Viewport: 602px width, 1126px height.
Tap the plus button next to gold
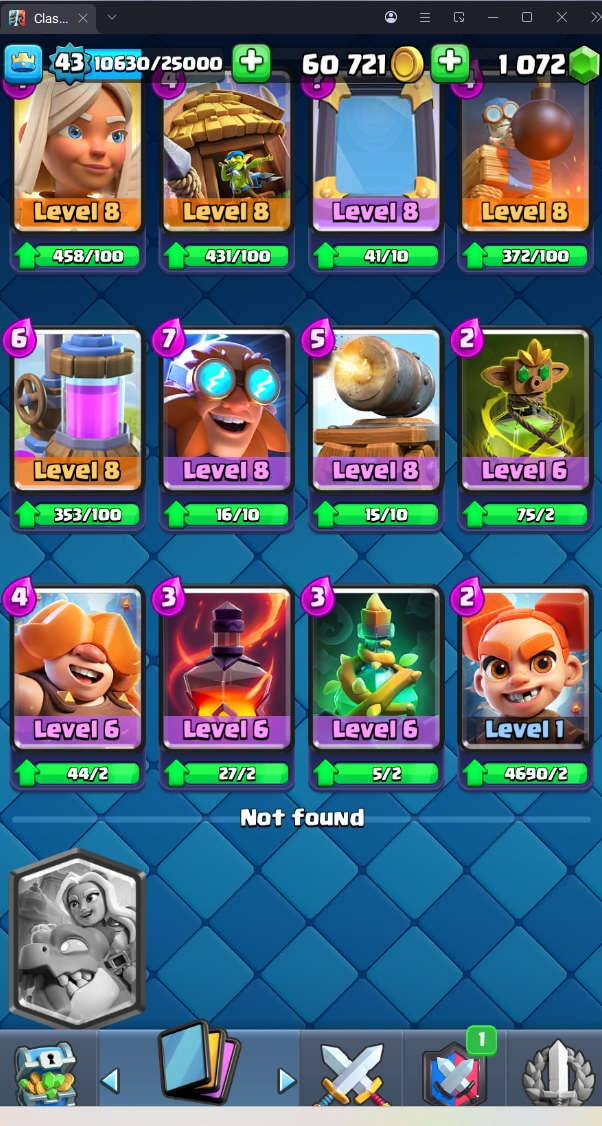coord(450,63)
